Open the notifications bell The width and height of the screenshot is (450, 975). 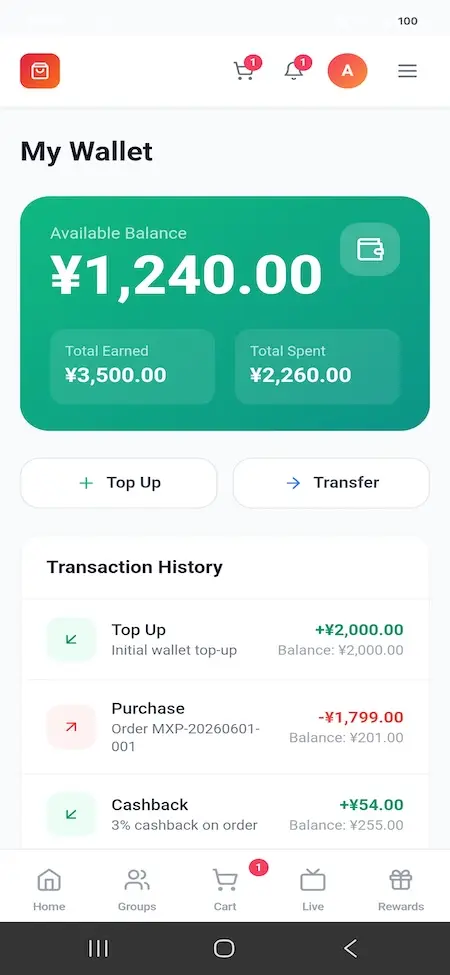tap(293, 71)
